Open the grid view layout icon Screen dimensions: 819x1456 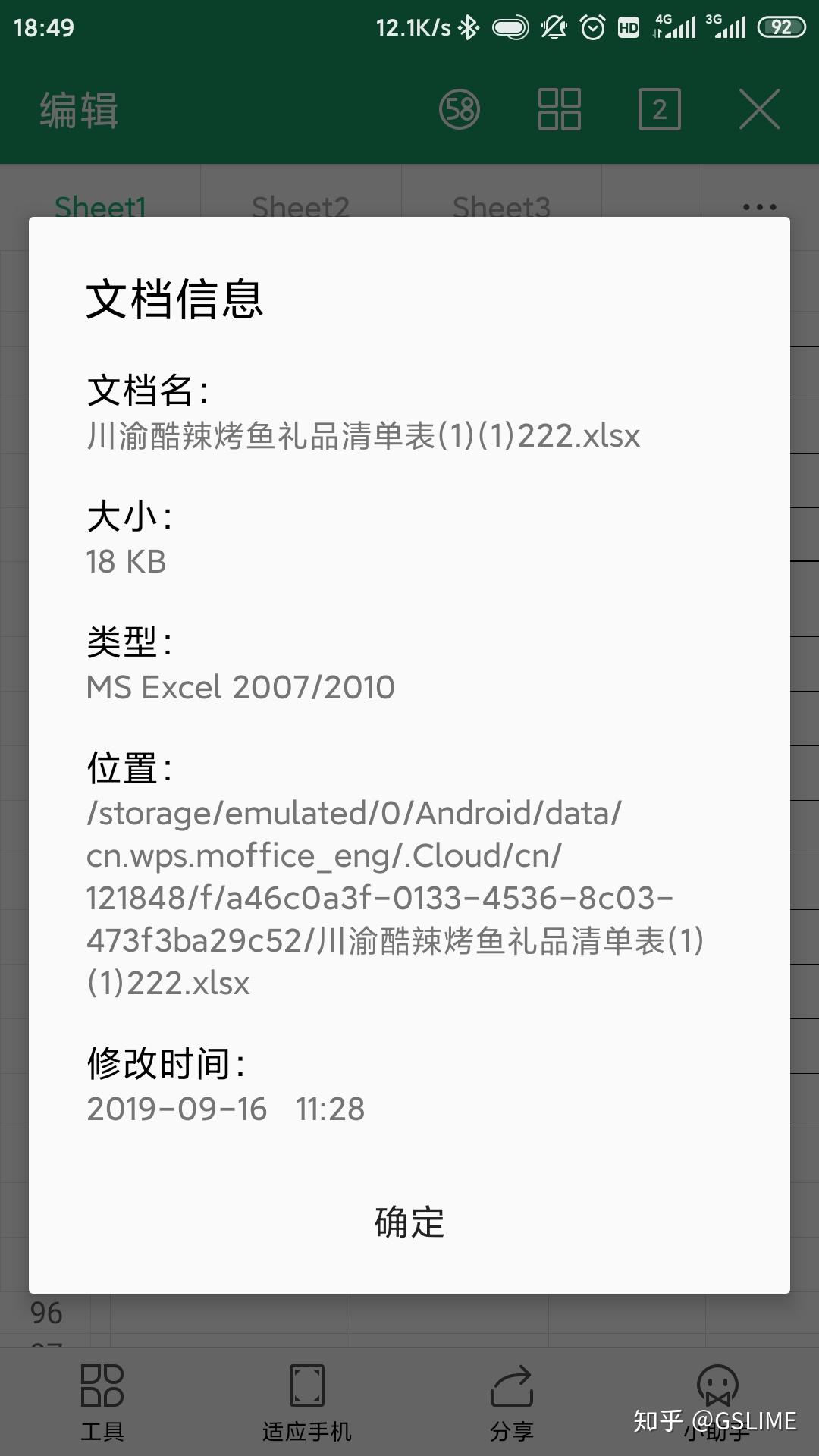559,110
